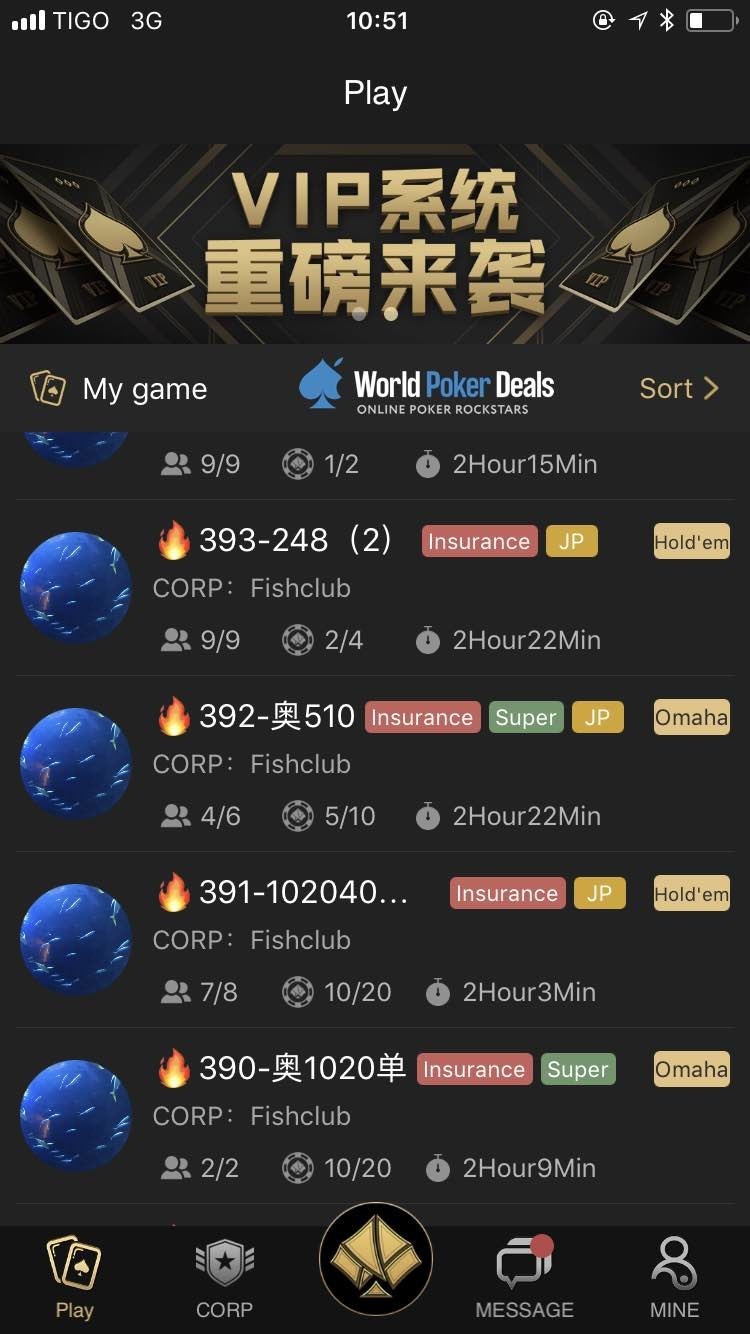The image size is (750, 1334).
Task: Go to the CORP tab
Action: pos(224,1279)
